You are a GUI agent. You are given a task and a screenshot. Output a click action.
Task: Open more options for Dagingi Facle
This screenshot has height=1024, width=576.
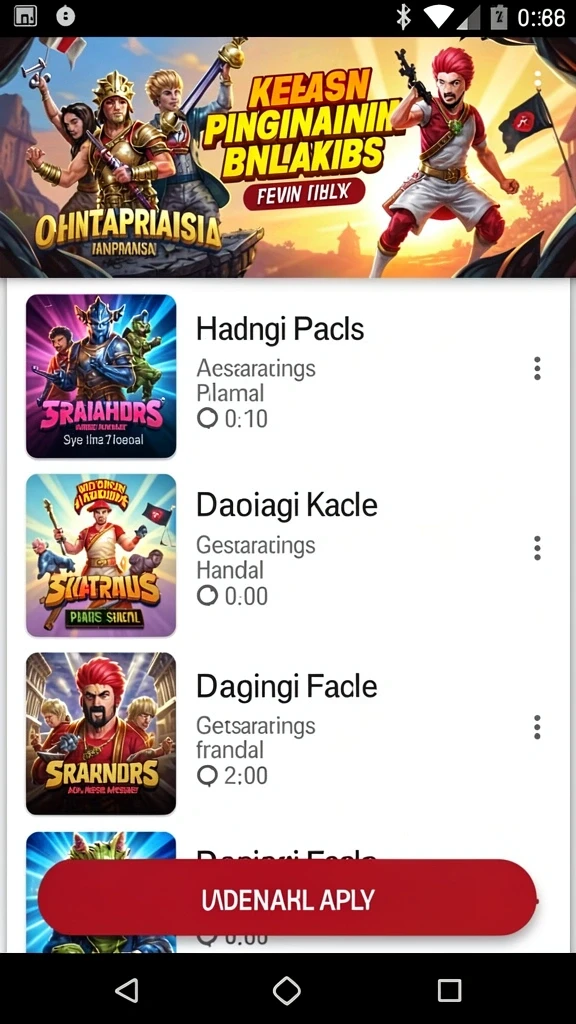click(537, 726)
